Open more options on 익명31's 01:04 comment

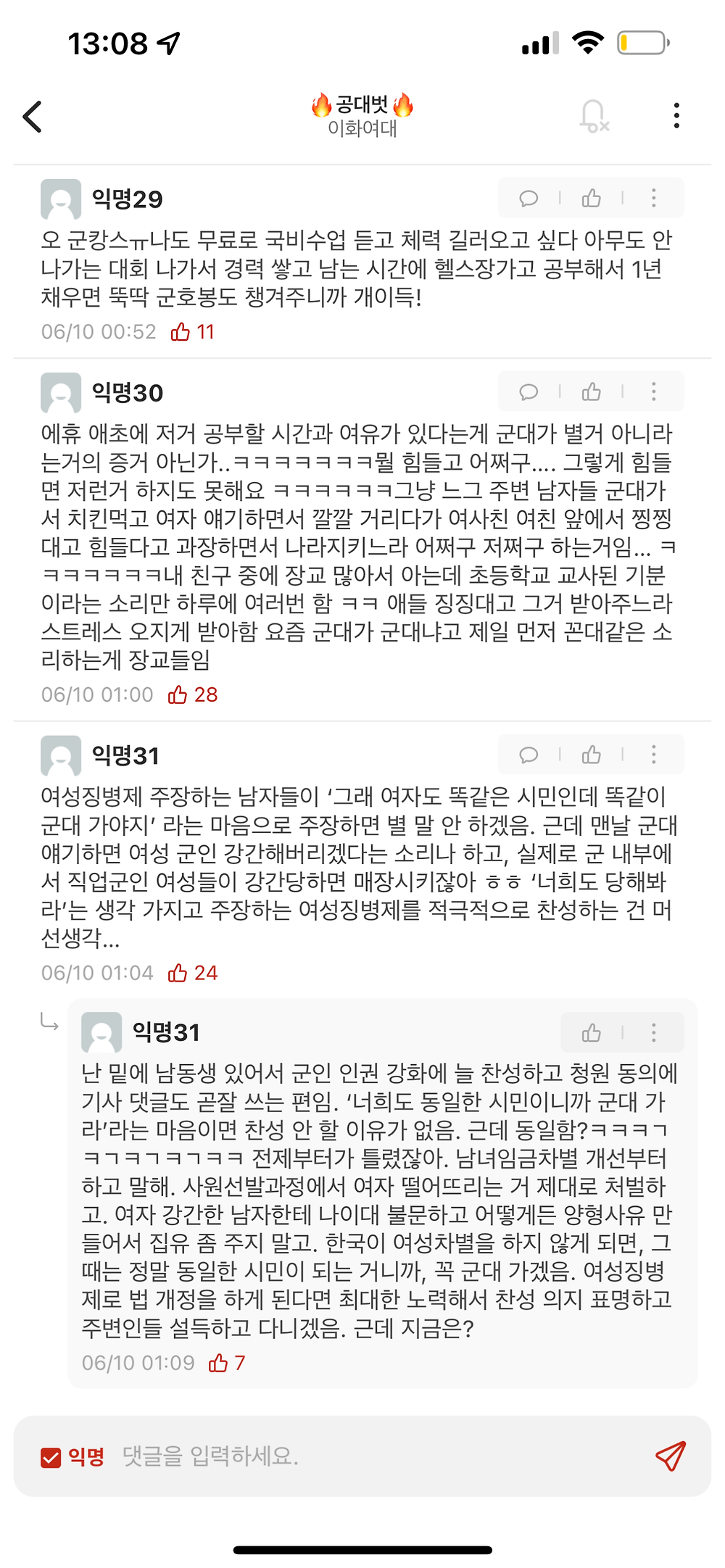[x=653, y=755]
